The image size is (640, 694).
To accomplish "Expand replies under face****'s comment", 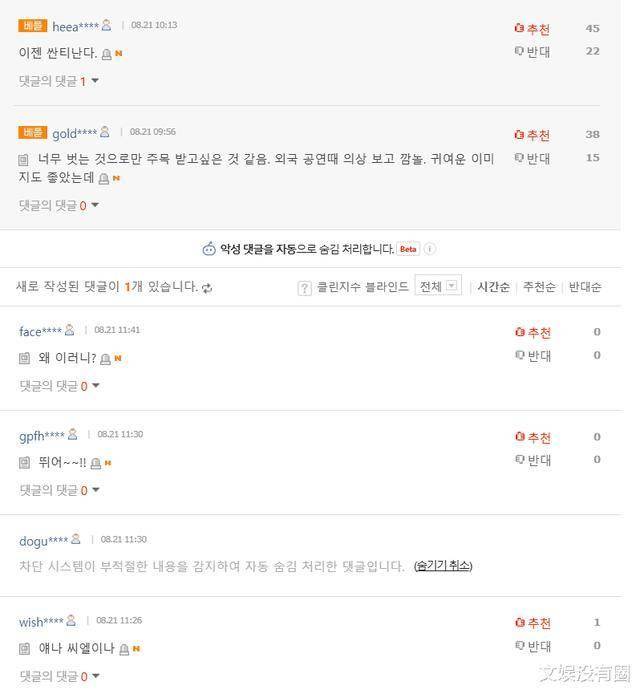I will 59,385.
